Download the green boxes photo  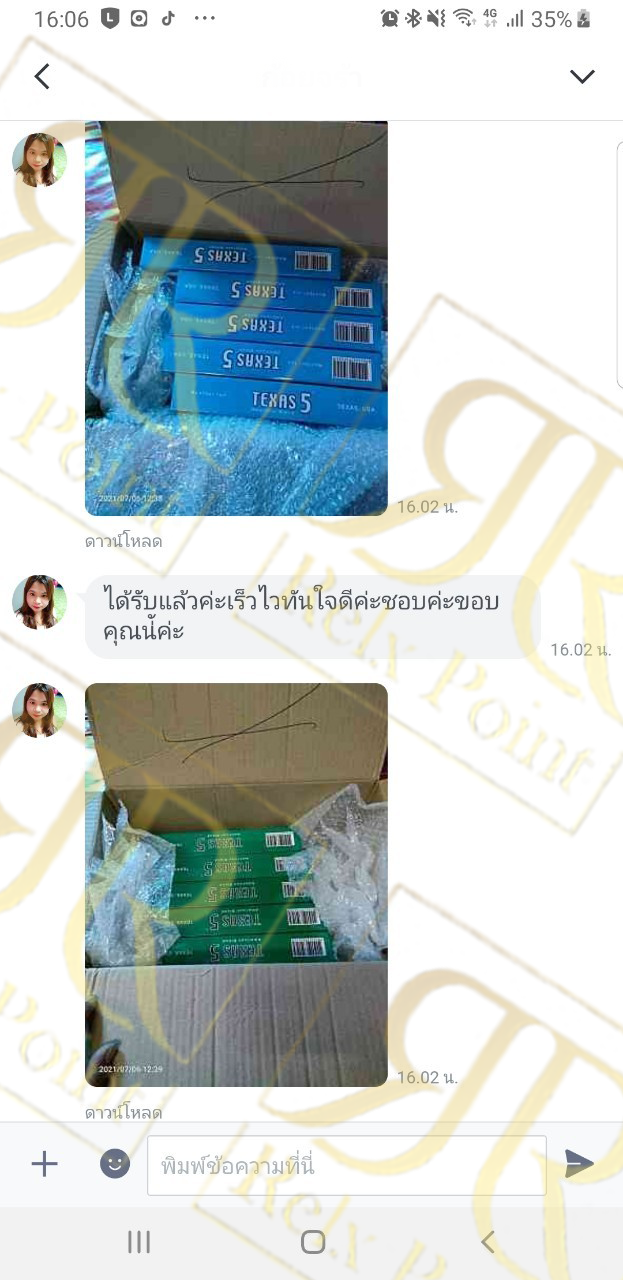123,1112
